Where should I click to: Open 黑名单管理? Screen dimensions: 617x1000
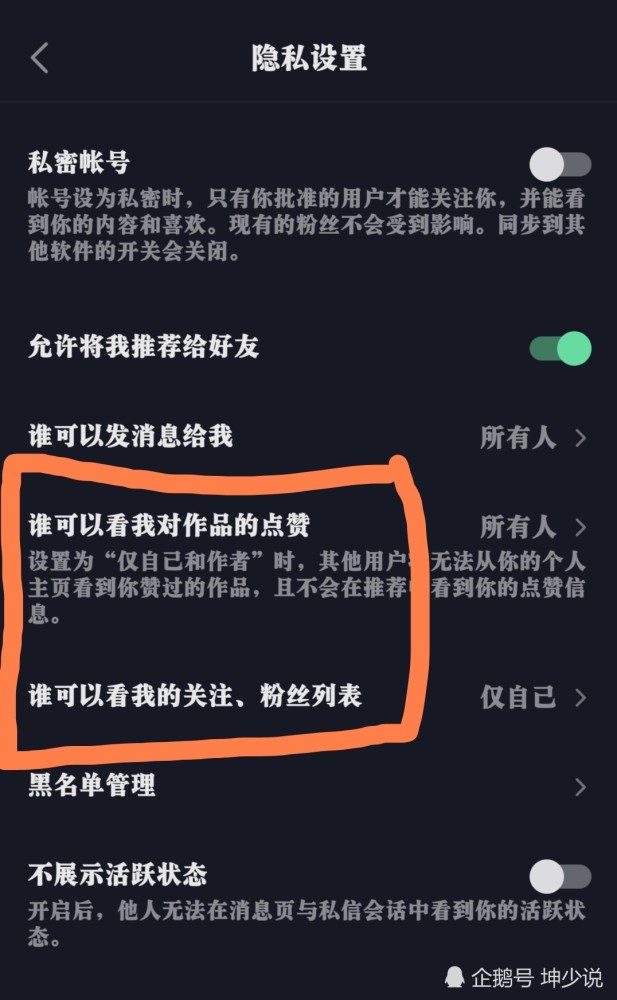tap(308, 786)
